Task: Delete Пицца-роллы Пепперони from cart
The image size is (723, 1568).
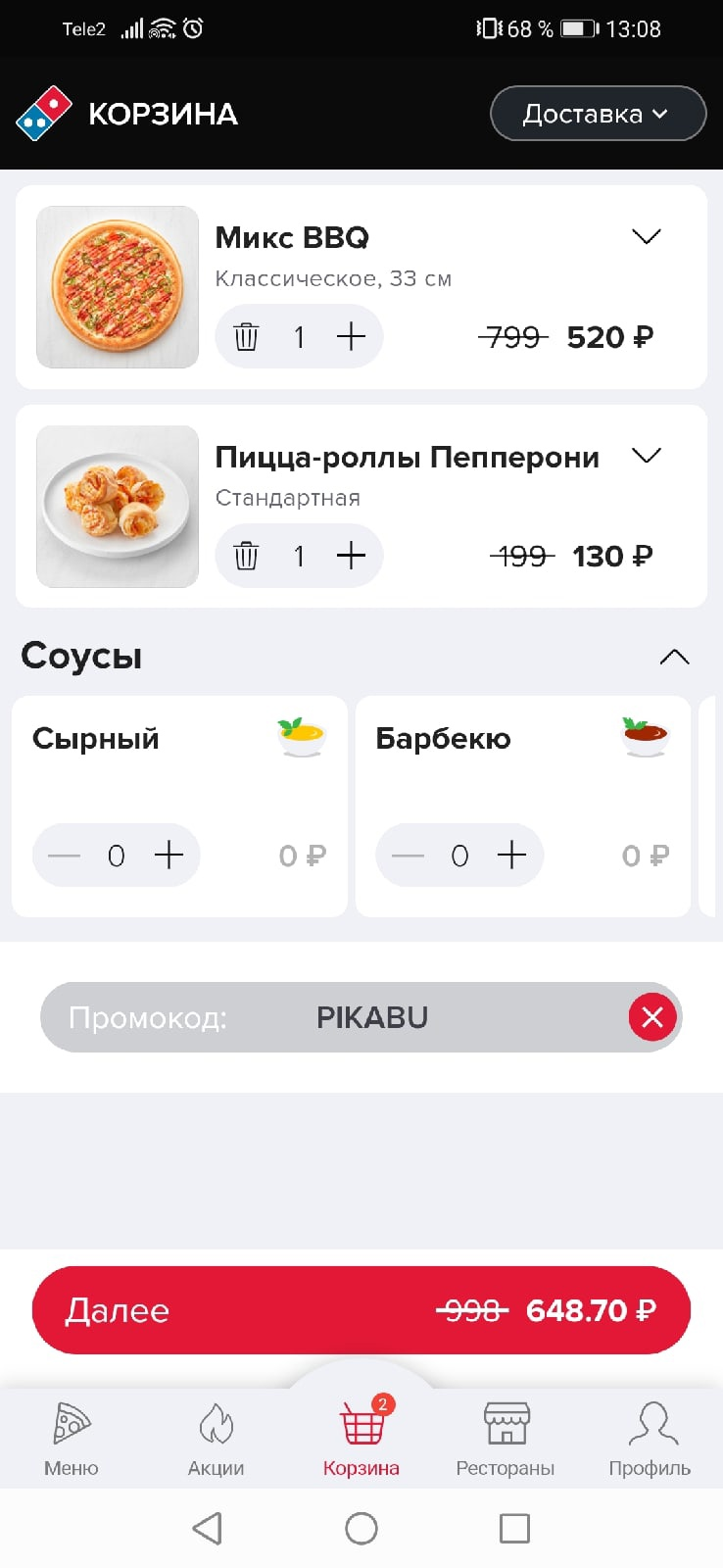Action: pos(246,557)
